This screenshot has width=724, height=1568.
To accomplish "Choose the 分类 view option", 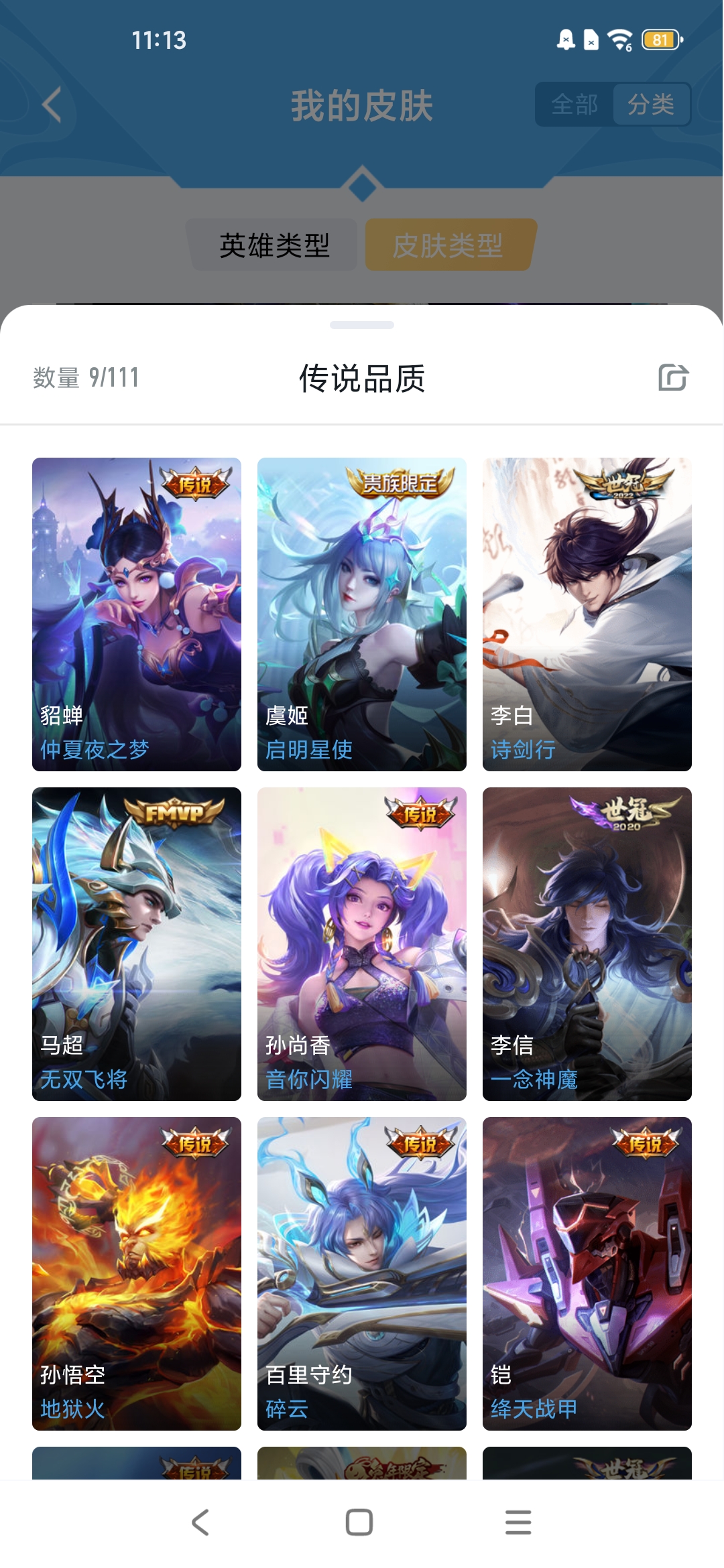I will [x=651, y=105].
